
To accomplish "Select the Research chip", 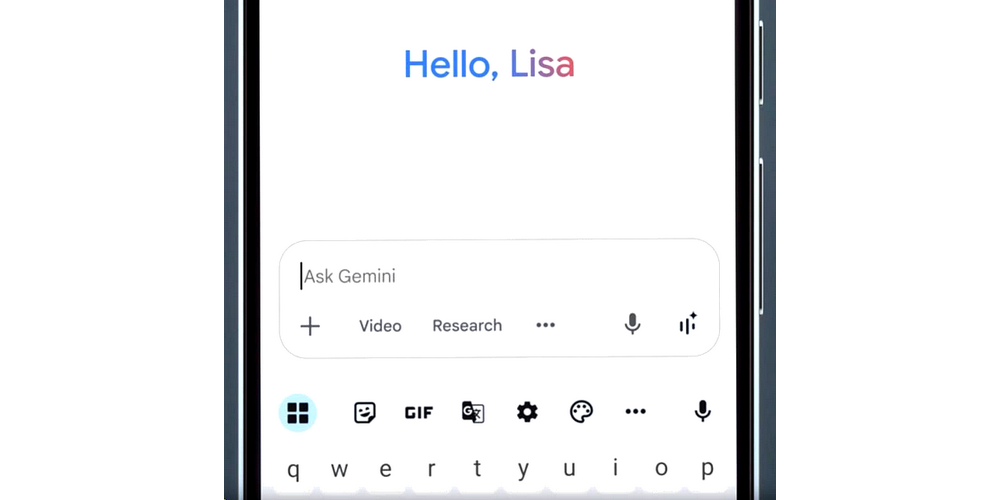I will (467, 326).
